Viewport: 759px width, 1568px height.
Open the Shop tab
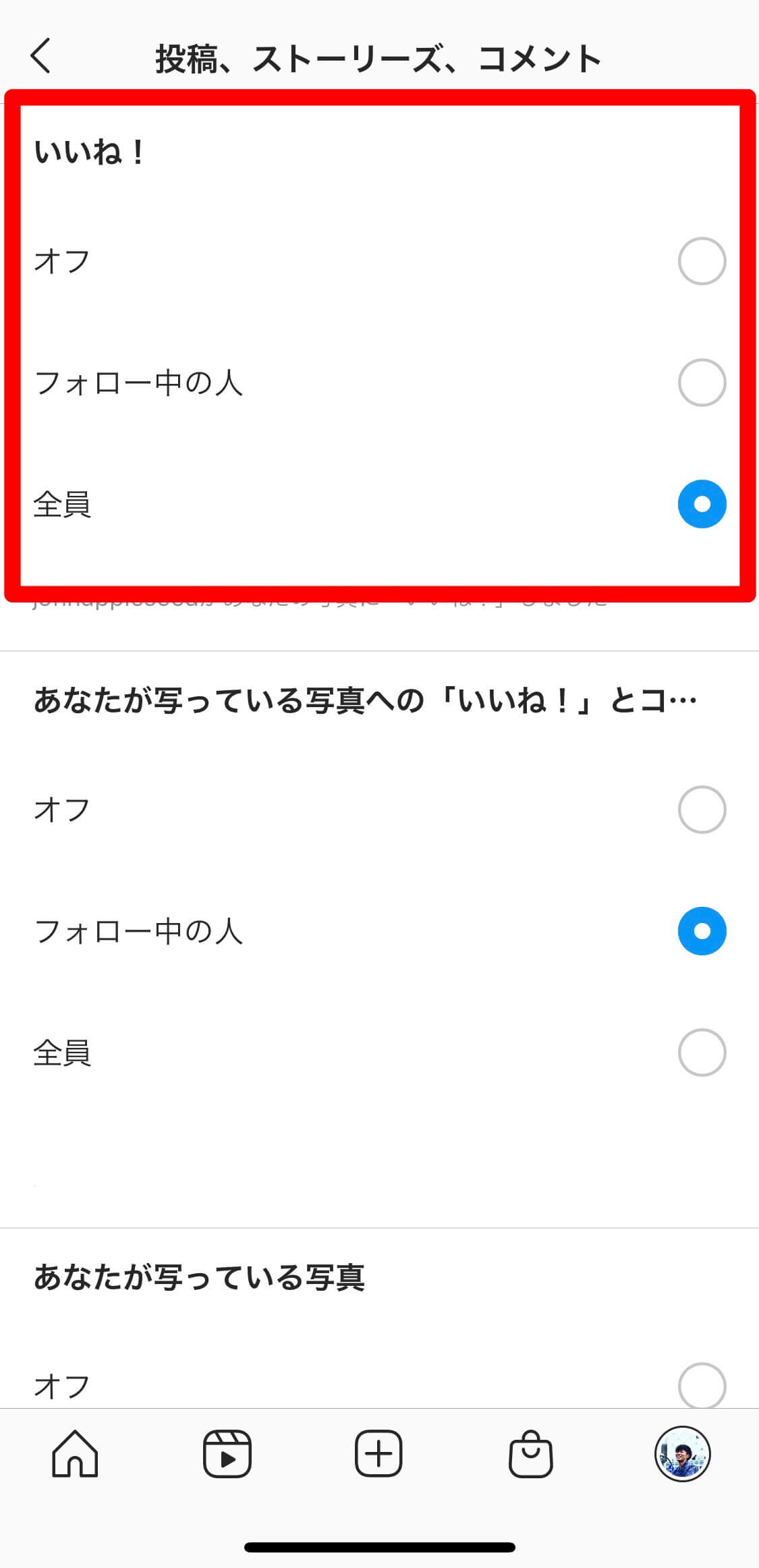click(531, 1454)
